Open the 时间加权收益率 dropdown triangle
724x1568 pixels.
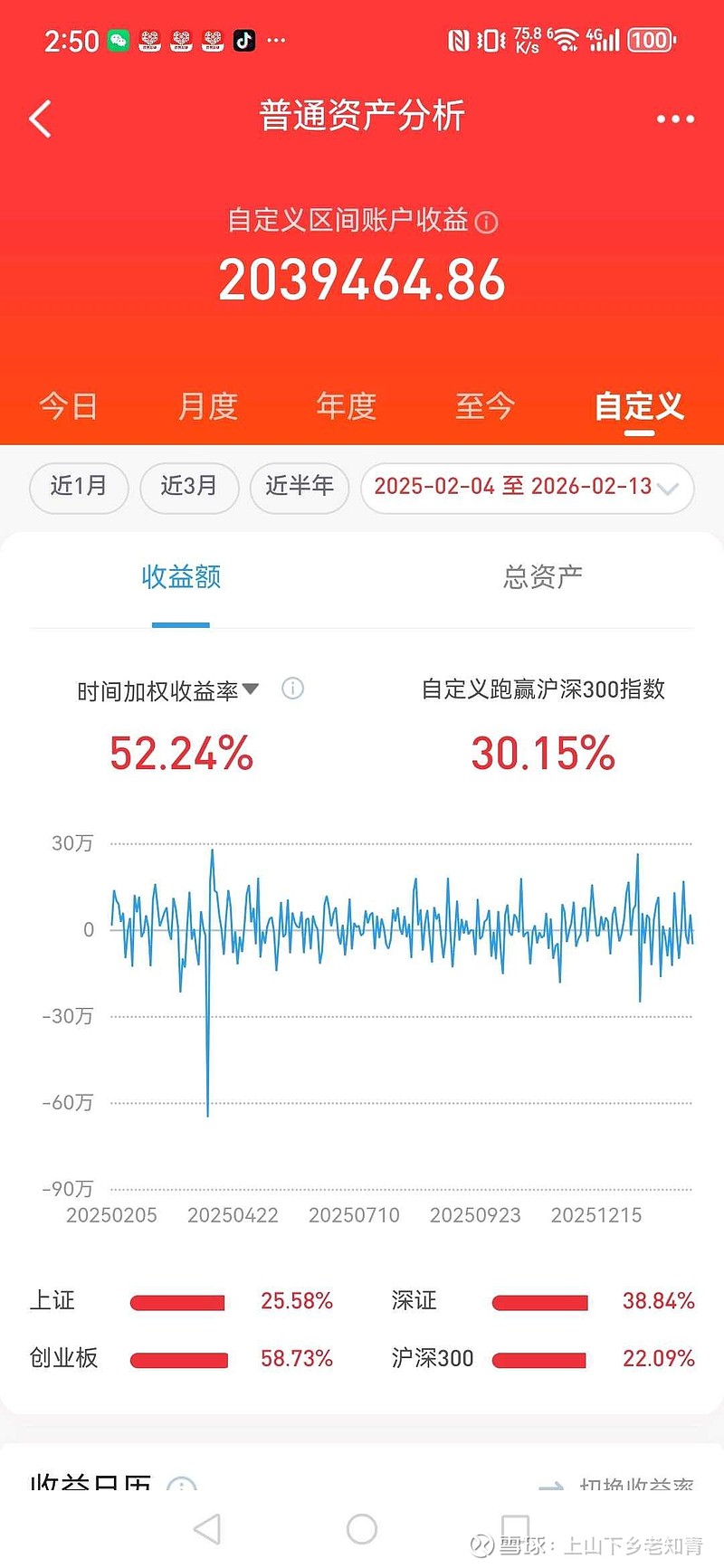[x=252, y=689]
